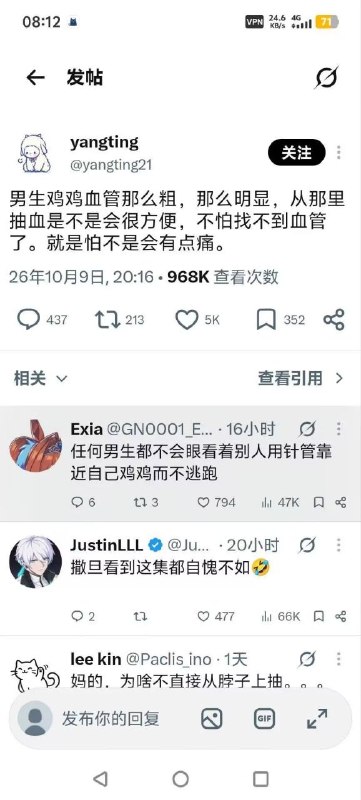Follow yangting with the 关注 button

tap(297, 152)
